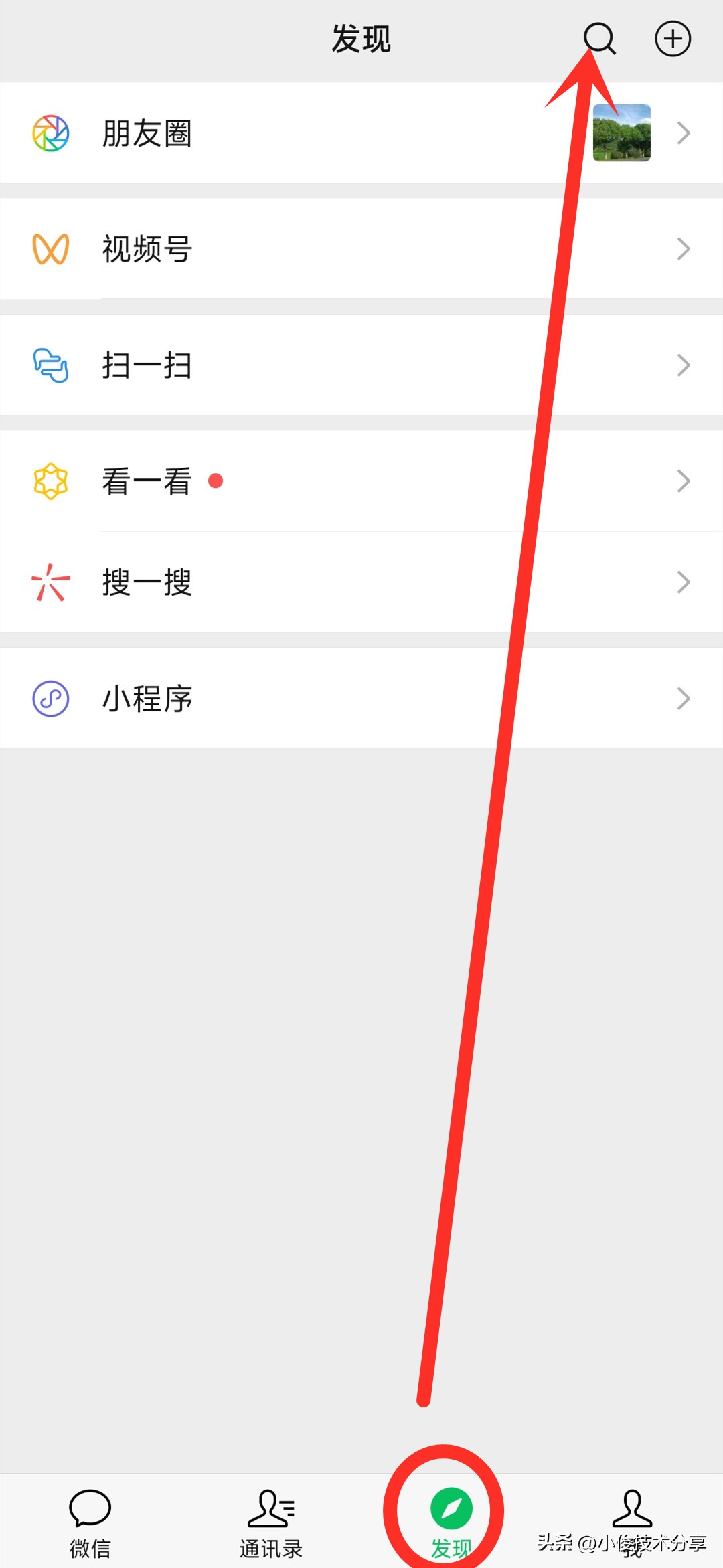Screen dimensions: 723x1568
Task: Tap the 看一看 Top Stories icon
Action: 51,481
